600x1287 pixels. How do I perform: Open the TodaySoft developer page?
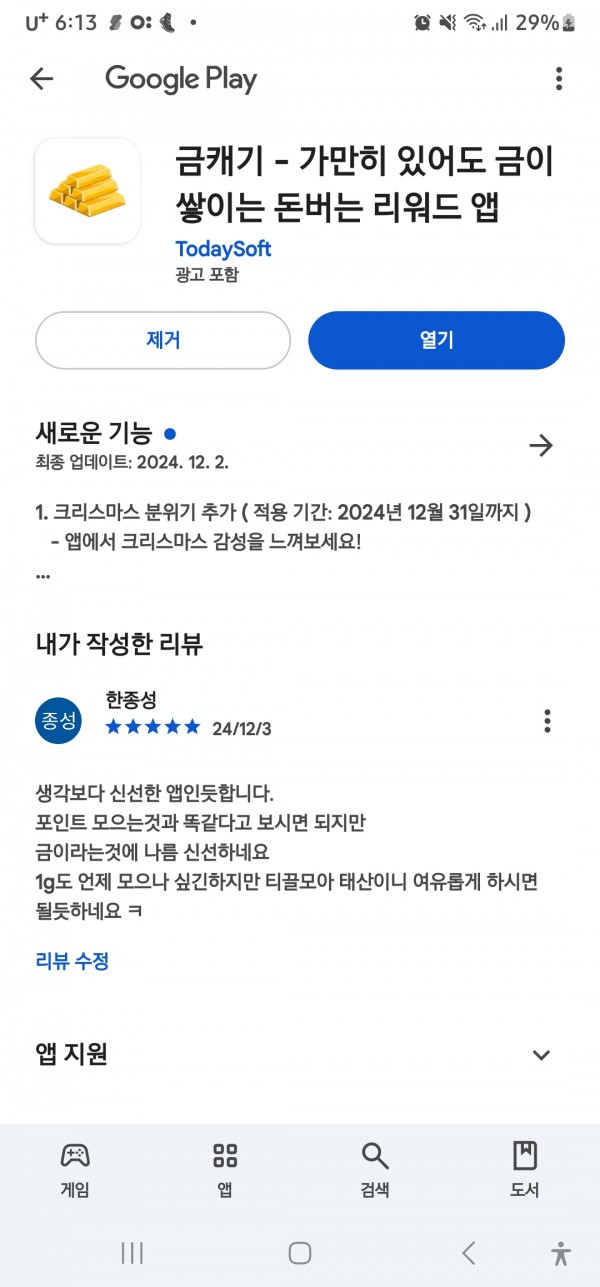click(223, 249)
